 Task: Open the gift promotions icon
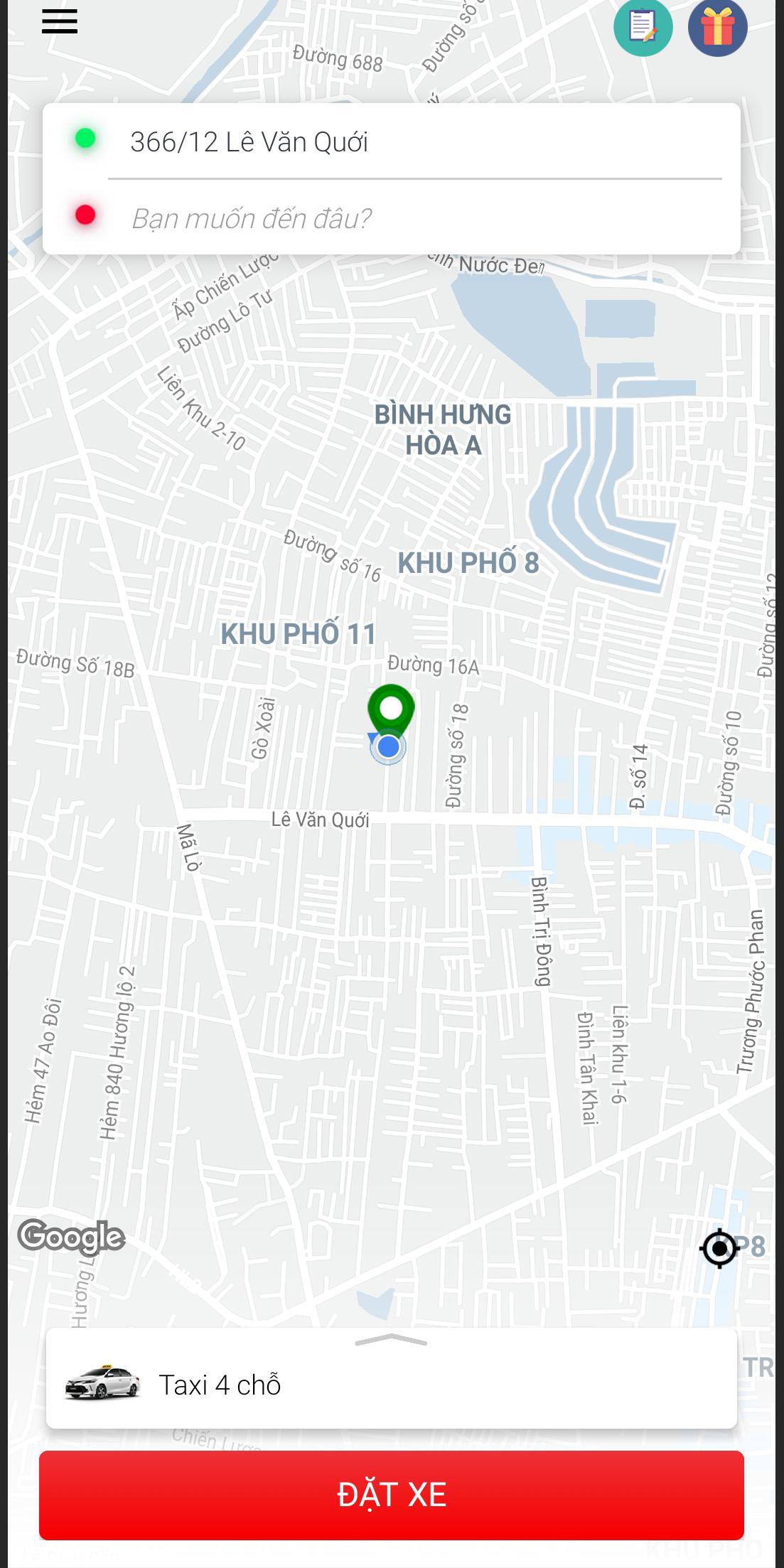[717, 28]
